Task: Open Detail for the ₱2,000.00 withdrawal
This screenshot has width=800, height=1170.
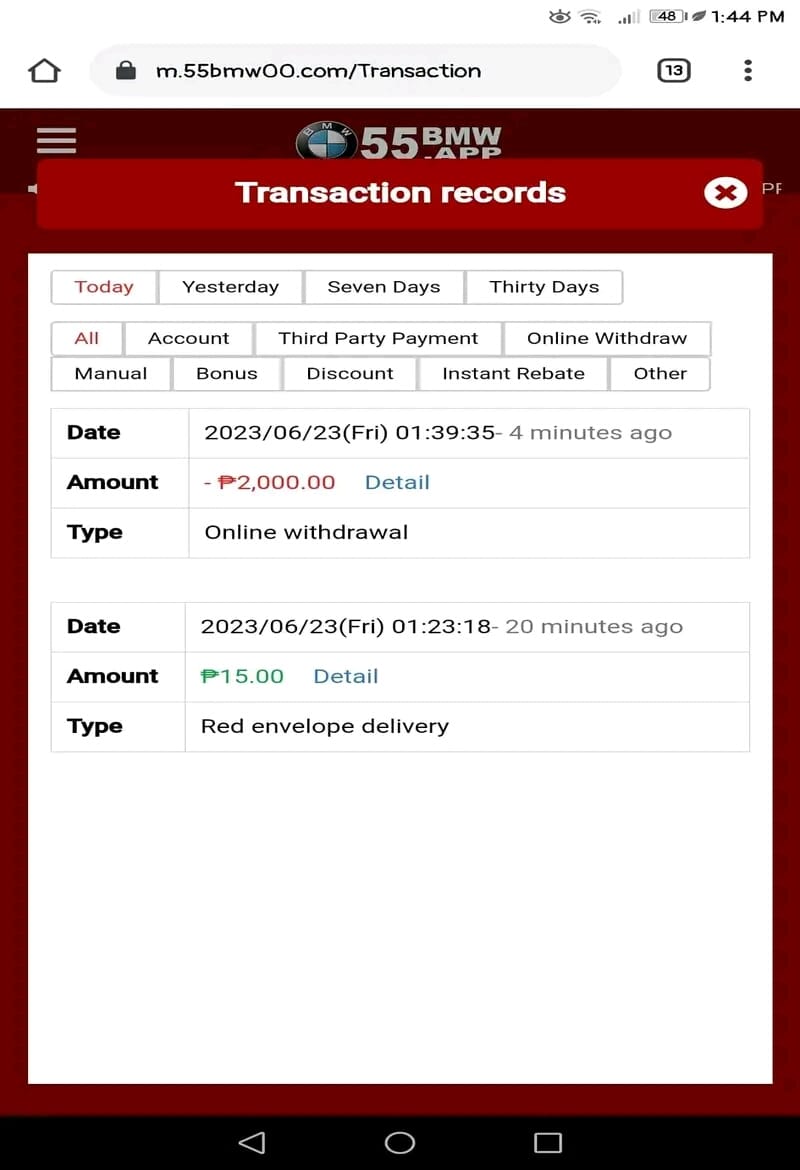Action: pyautogui.click(x=397, y=482)
